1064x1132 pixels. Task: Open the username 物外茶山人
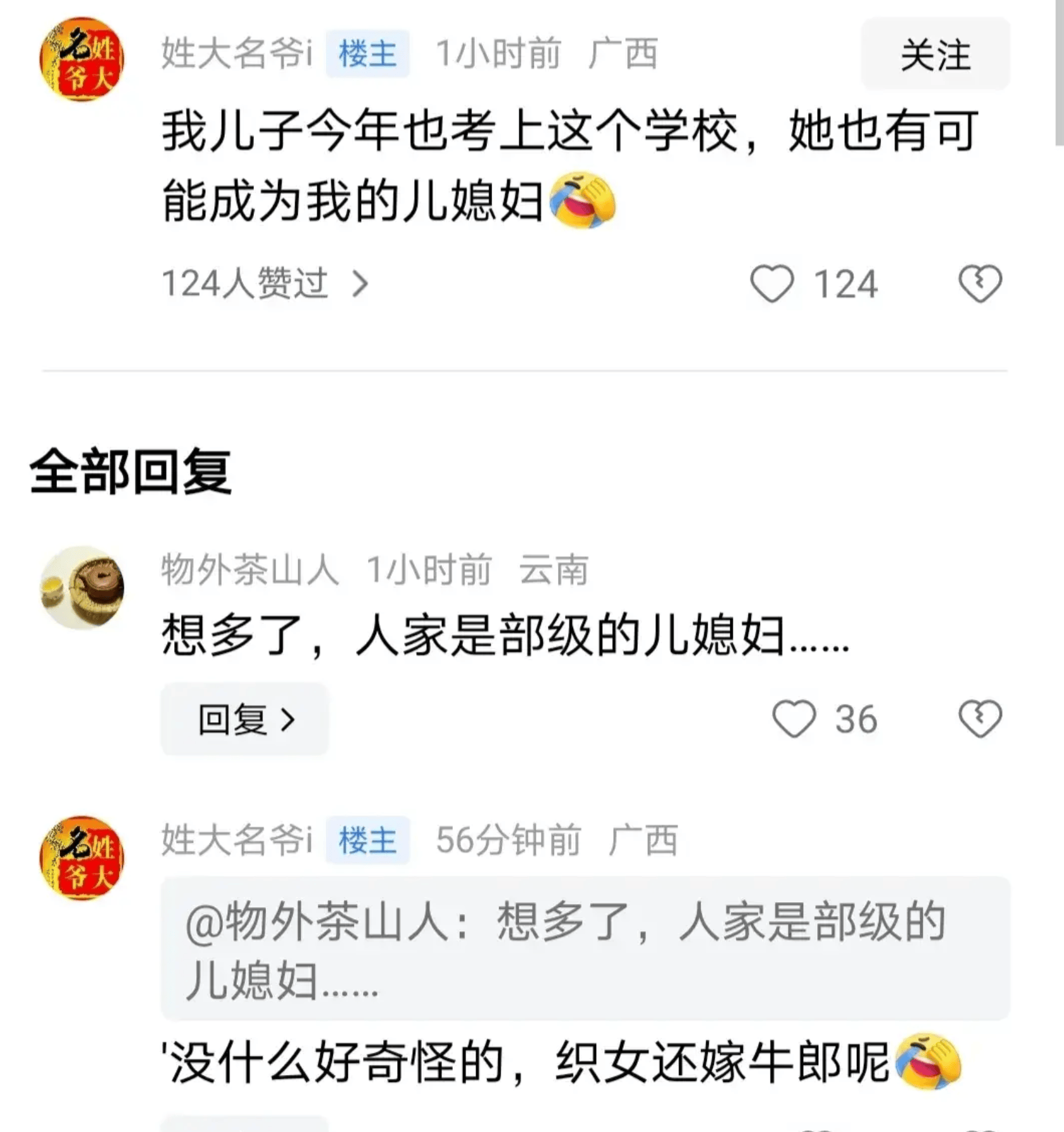coord(250,569)
